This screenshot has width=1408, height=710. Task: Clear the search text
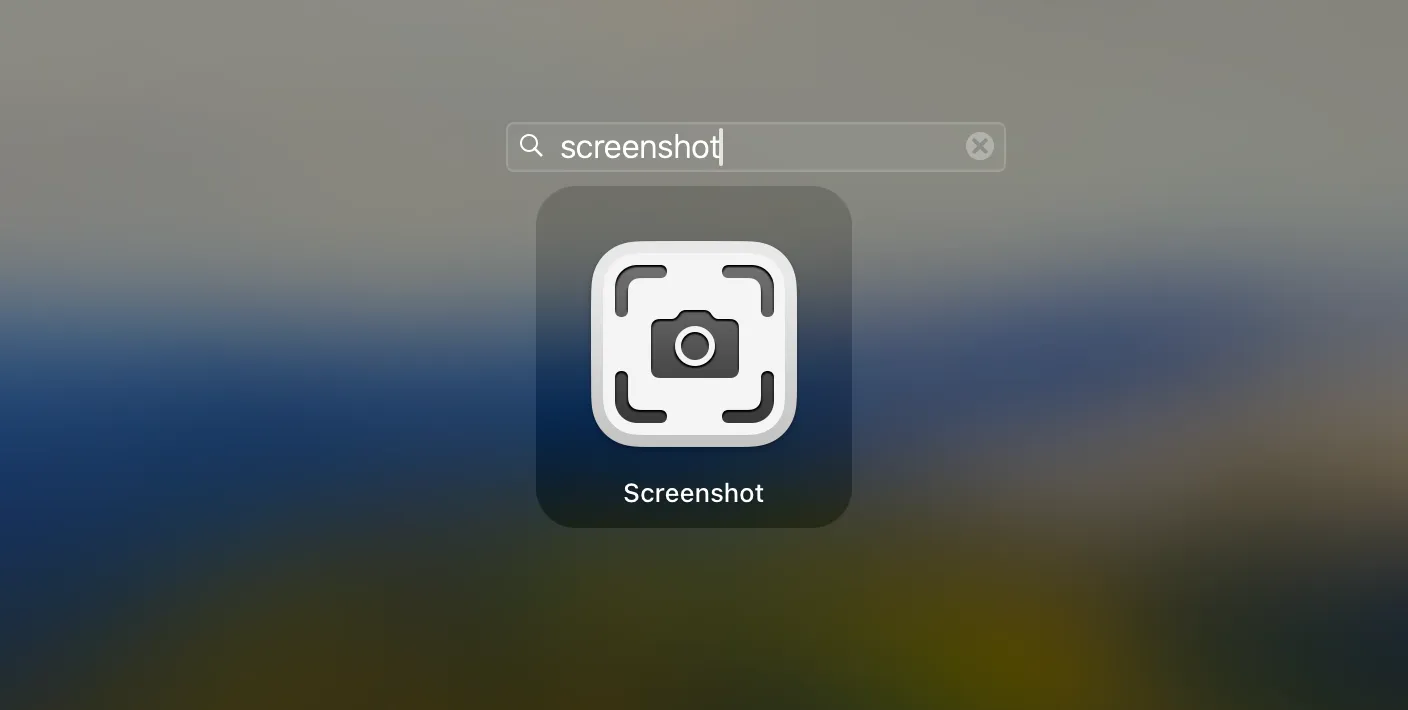click(x=979, y=147)
